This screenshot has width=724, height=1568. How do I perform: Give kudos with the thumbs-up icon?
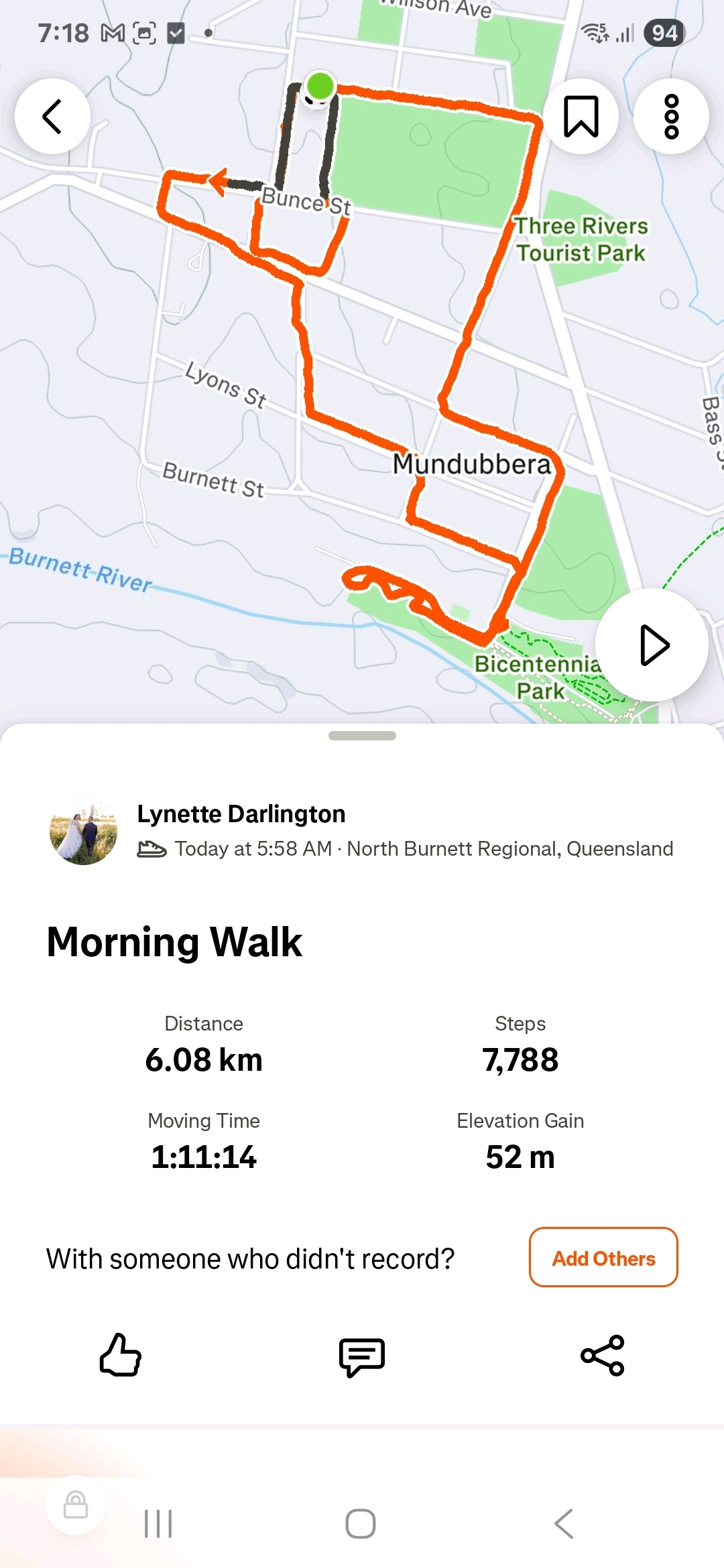coord(121,1355)
